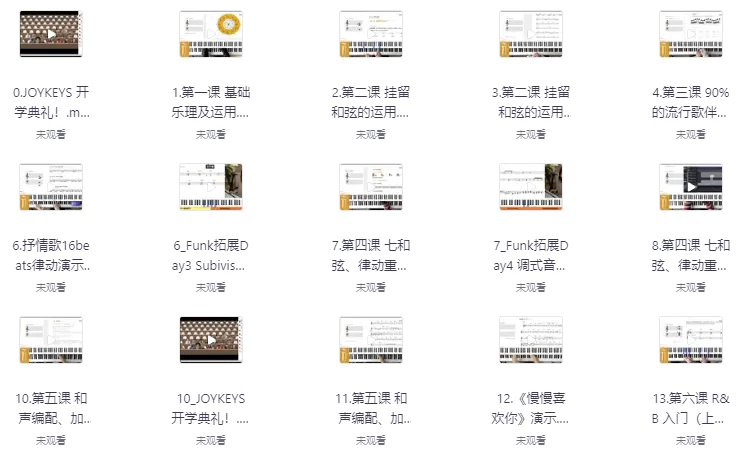Open 7_Funk拓展Day4 调式音 video
The height and width of the screenshot is (456, 747).
point(530,188)
